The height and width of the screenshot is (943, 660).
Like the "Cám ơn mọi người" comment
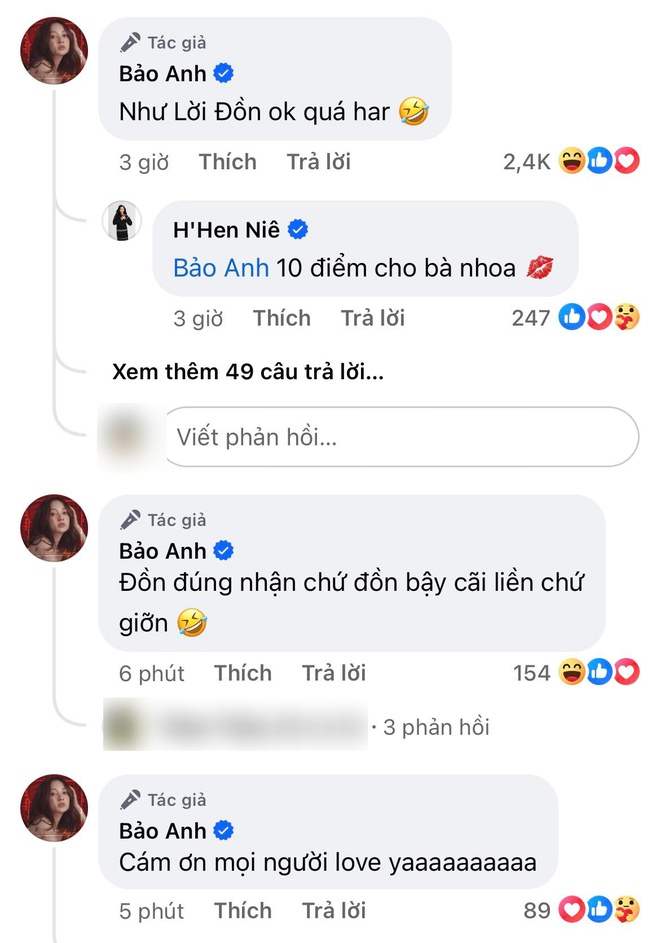coord(243,910)
